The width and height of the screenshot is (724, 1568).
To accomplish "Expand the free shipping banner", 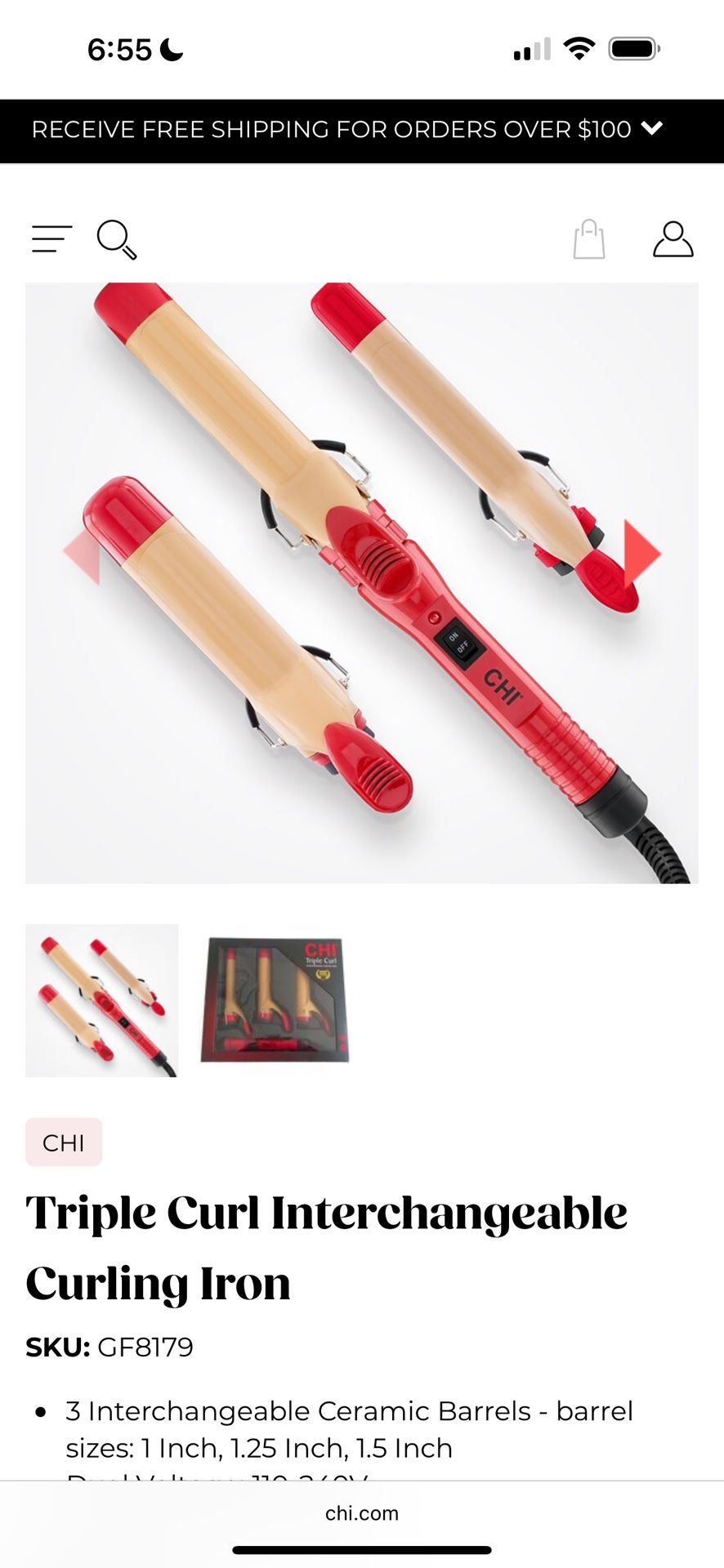I will click(651, 128).
